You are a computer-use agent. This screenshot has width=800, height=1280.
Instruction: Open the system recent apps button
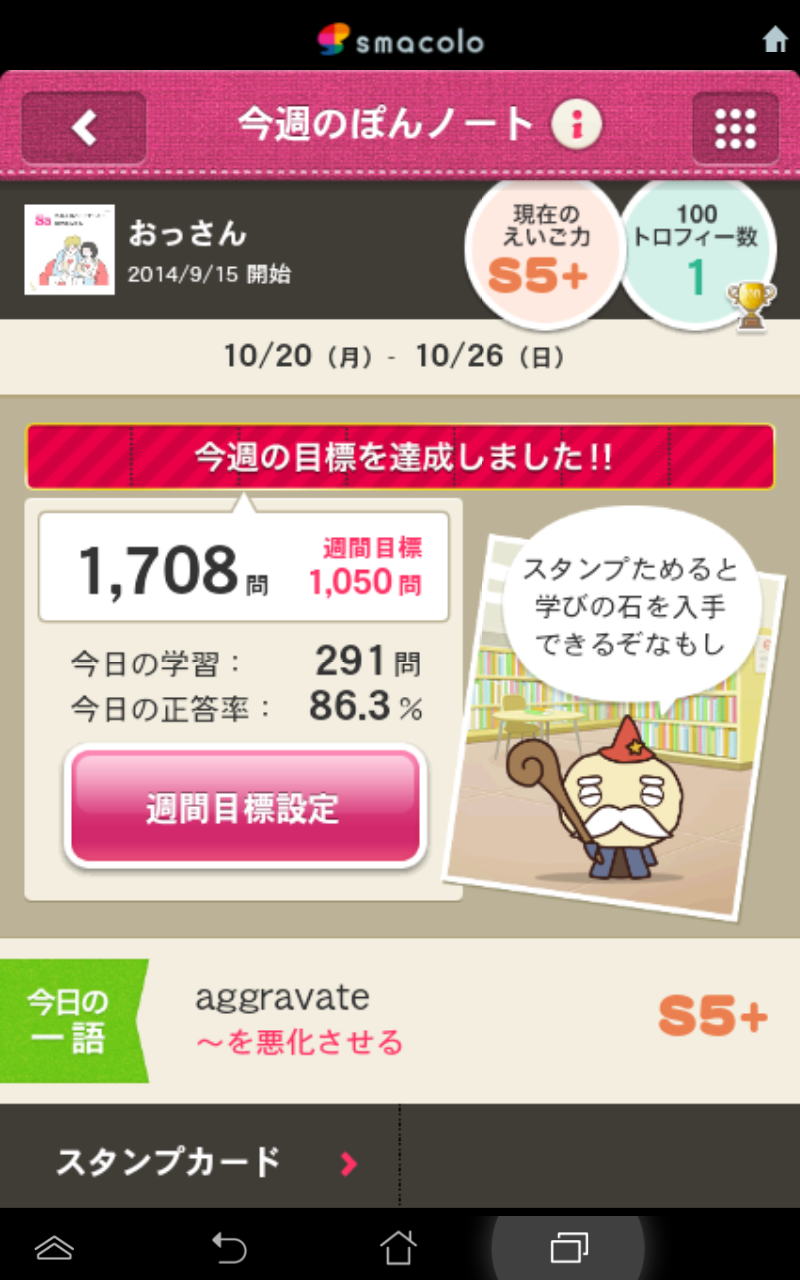click(568, 1247)
